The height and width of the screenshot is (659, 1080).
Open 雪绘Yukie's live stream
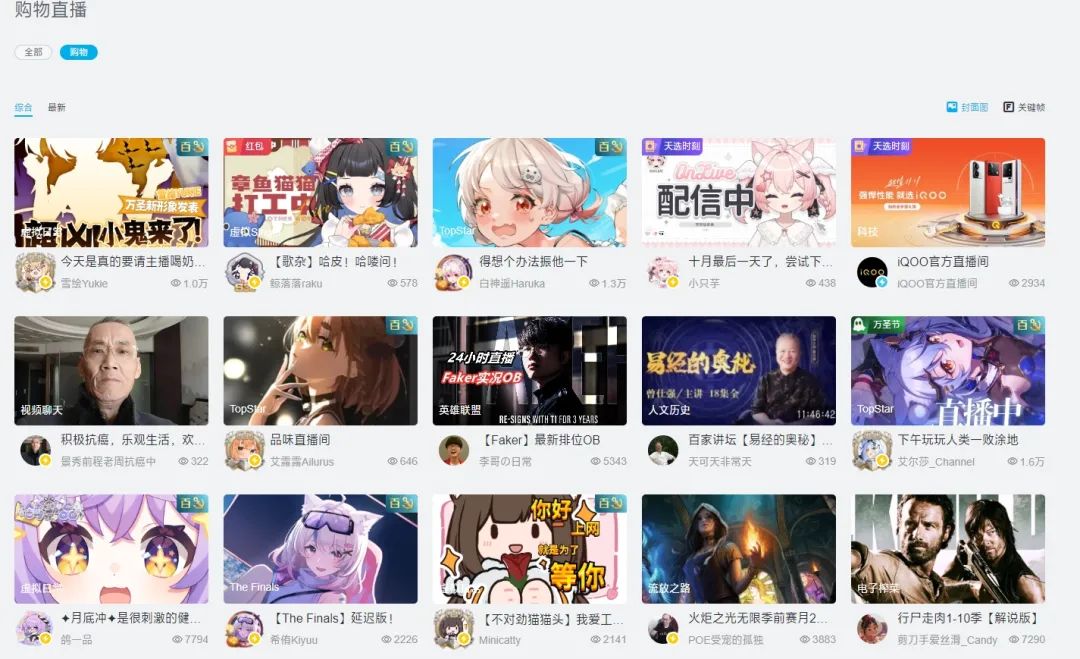111,193
